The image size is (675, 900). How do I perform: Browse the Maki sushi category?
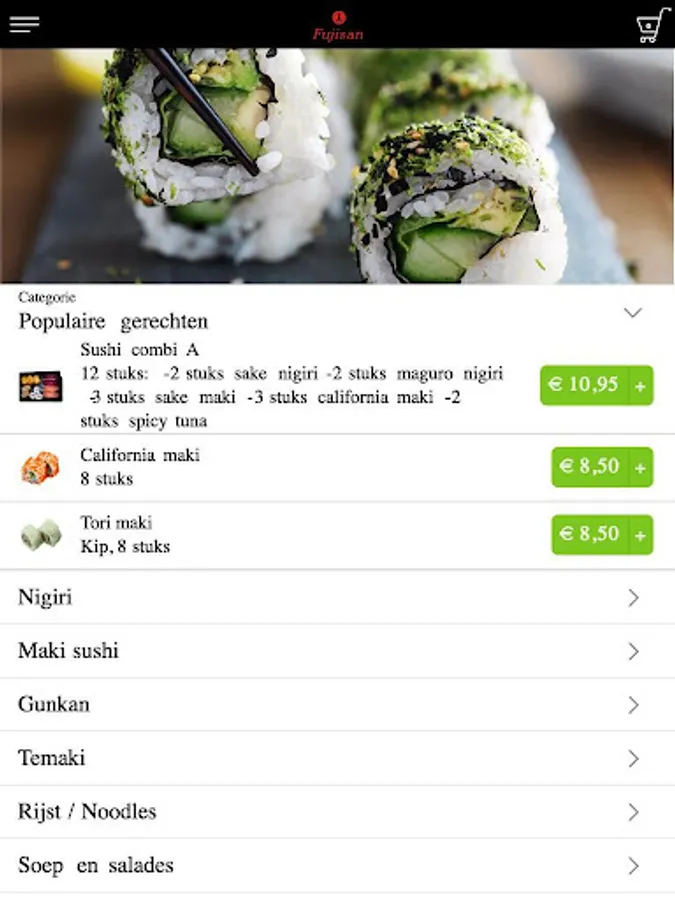click(x=337, y=651)
